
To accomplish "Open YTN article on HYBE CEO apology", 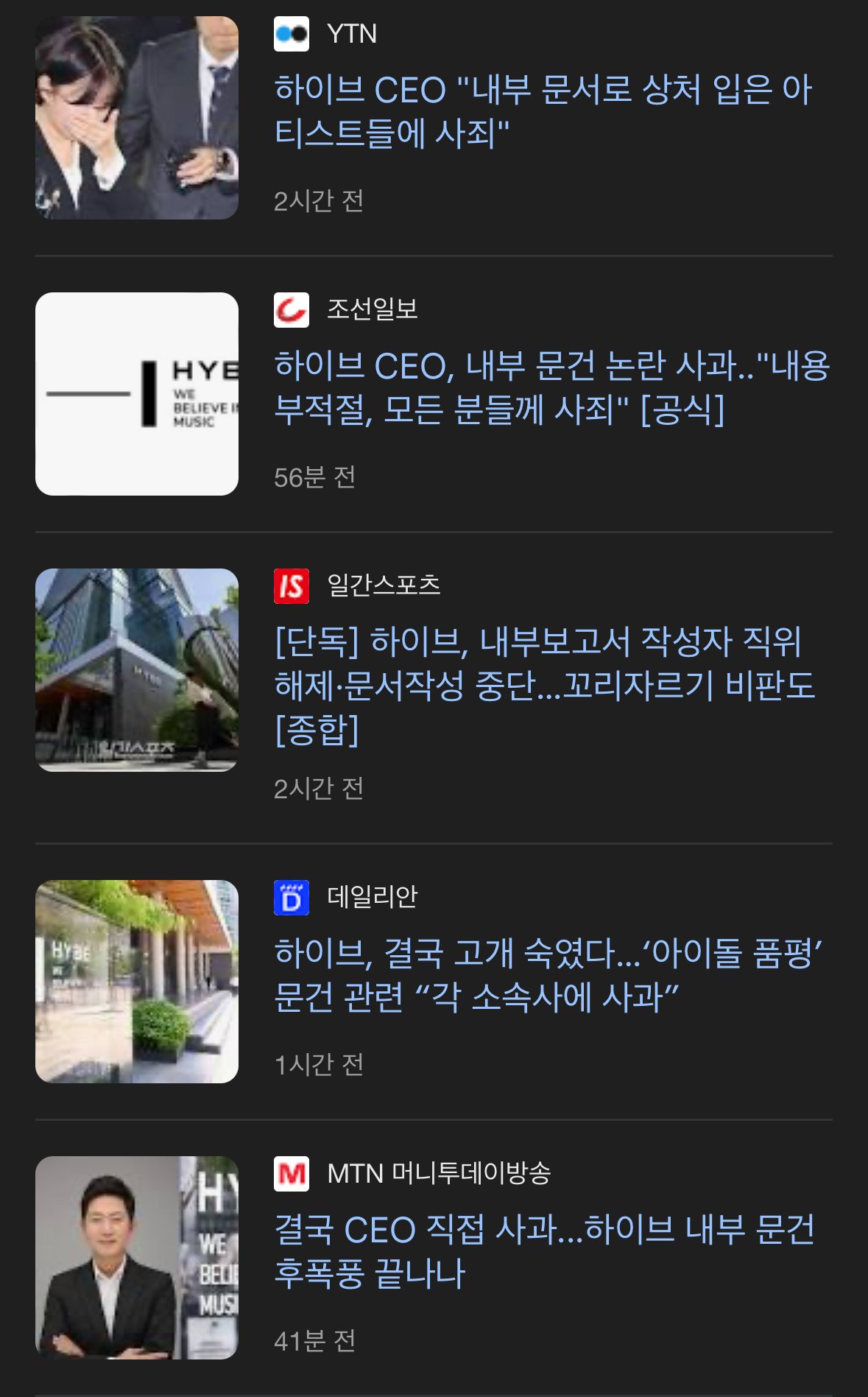I will coord(543,111).
